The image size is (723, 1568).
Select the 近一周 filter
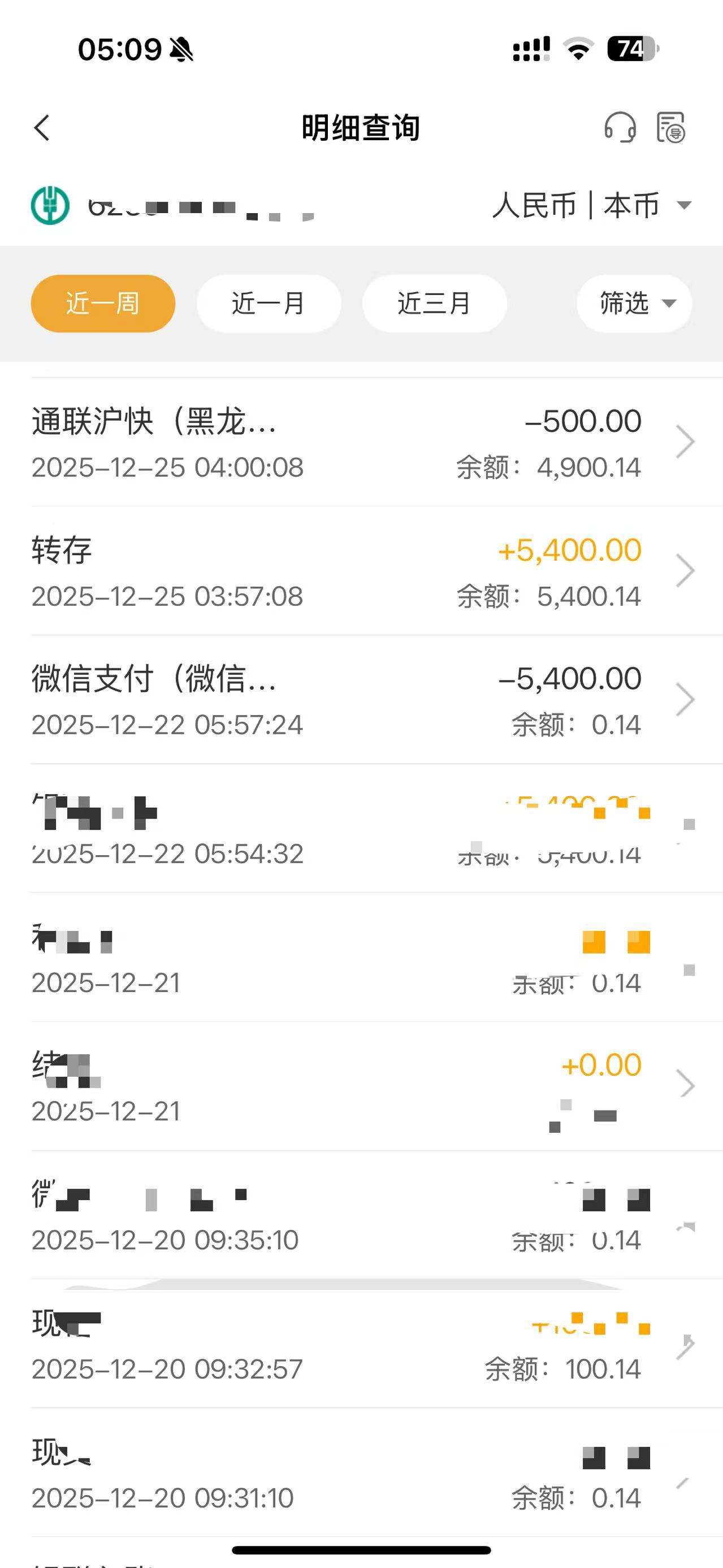pos(103,303)
